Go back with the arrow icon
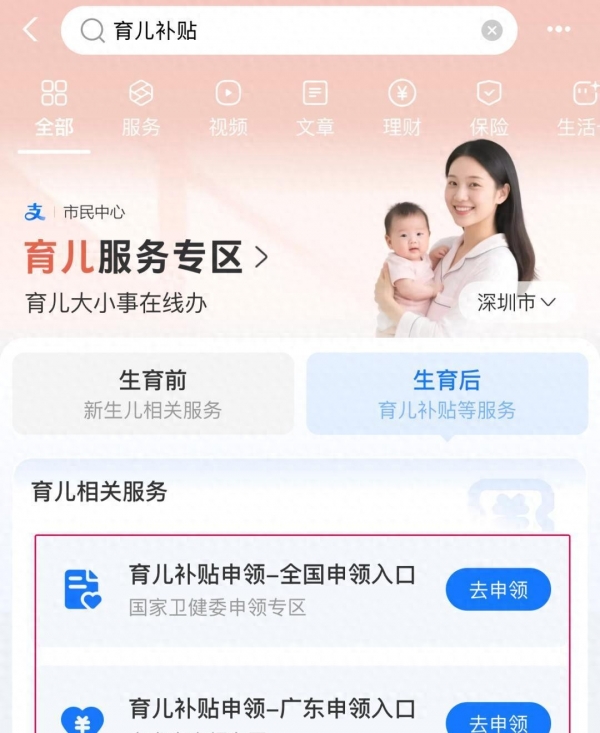The image size is (600, 733). [x=30, y=31]
